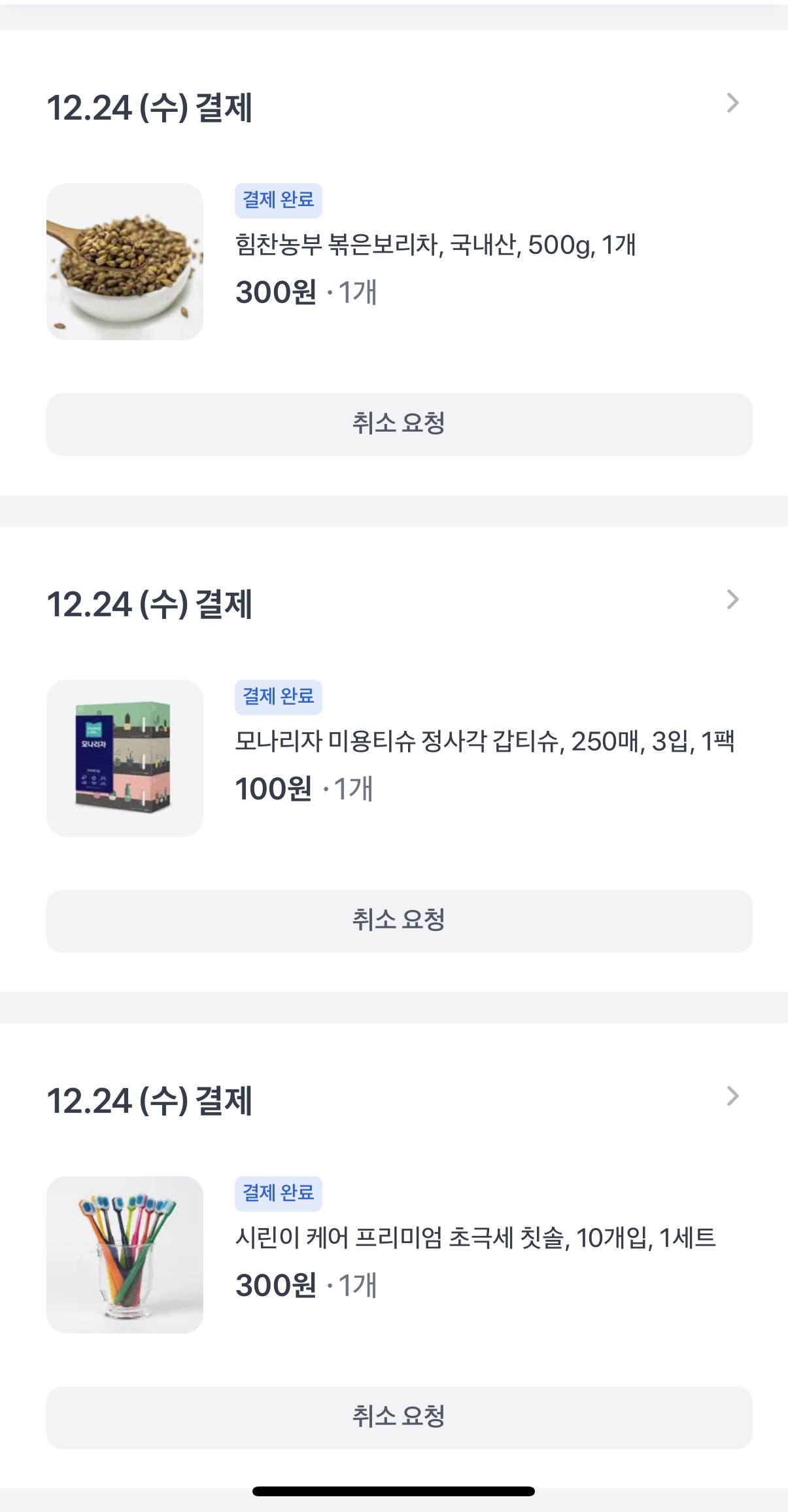Screen dimensions: 788x1512
Task: View the 힘찬농부 볶은보리차 product image
Action: [x=125, y=262]
